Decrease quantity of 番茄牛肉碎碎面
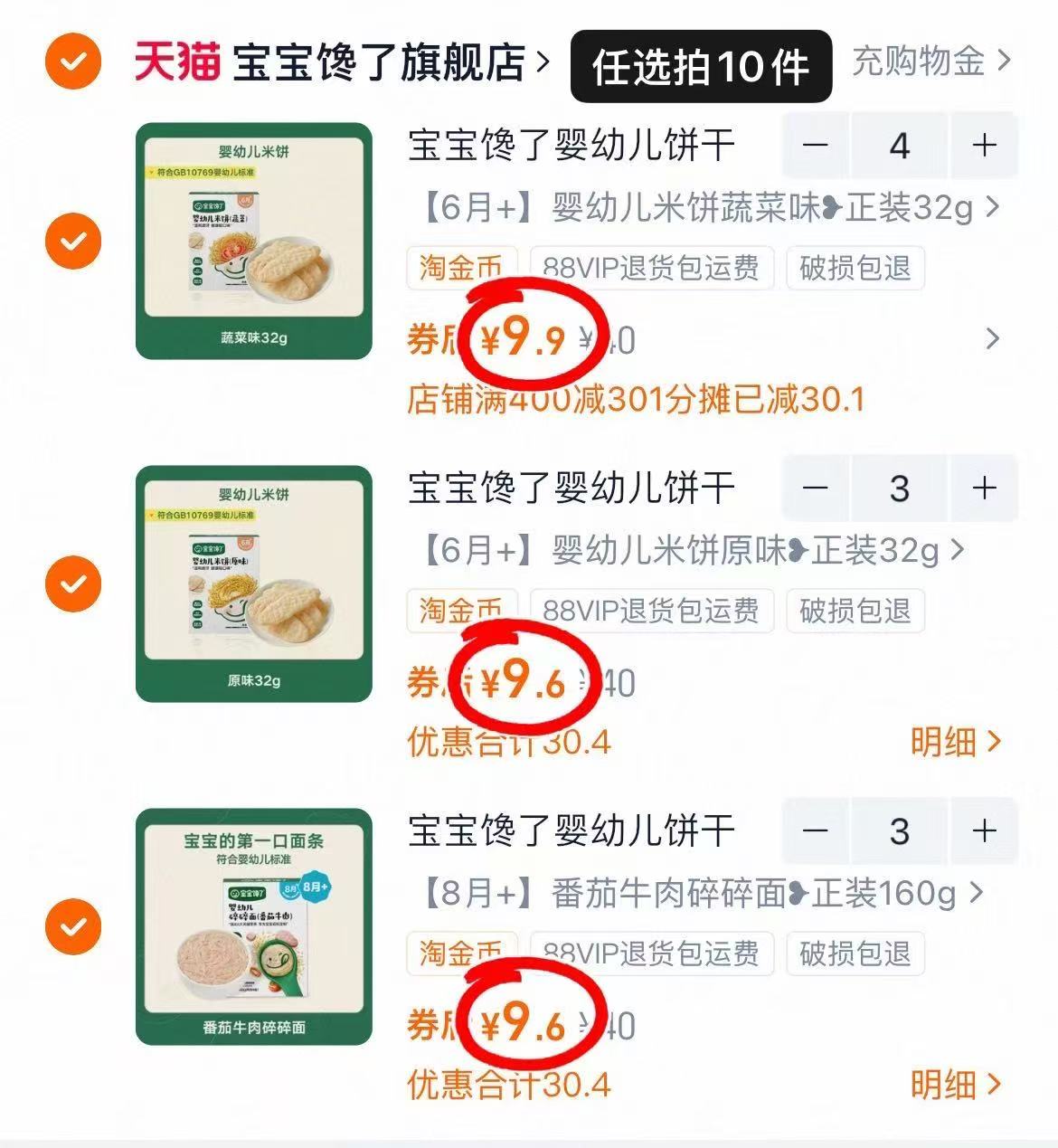 (817, 832)
